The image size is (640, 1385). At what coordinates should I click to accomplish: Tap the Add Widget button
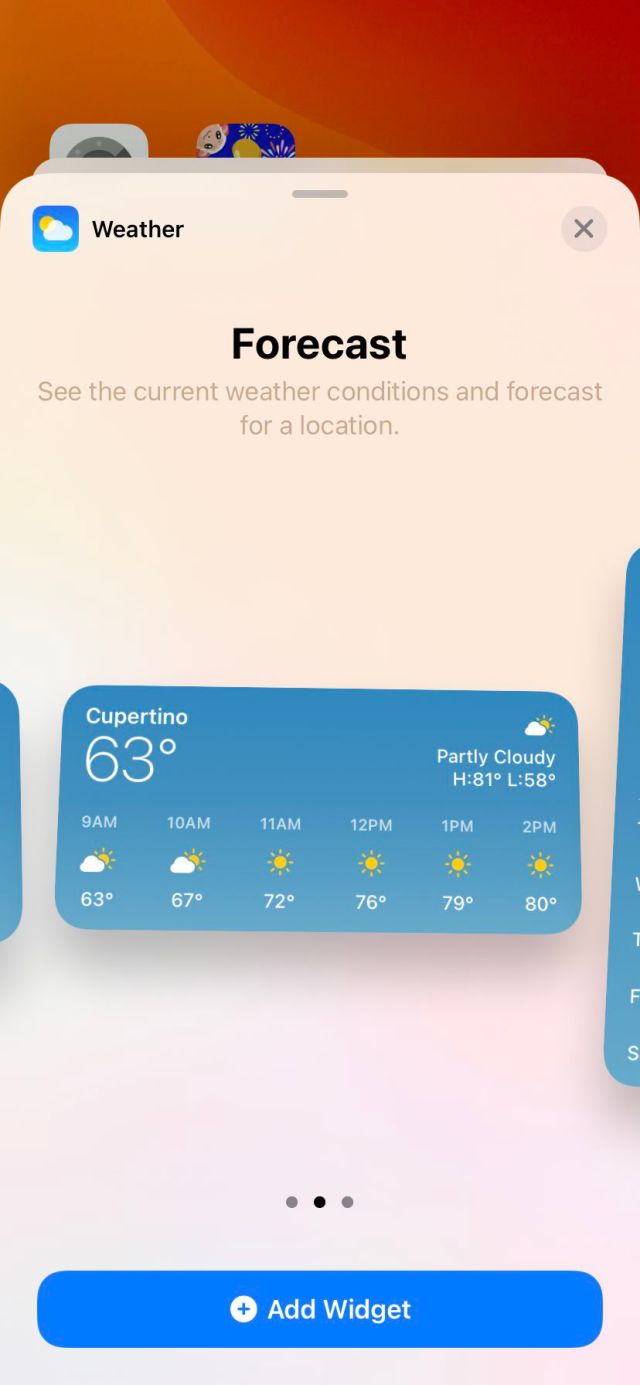(x=320, y=1309)
